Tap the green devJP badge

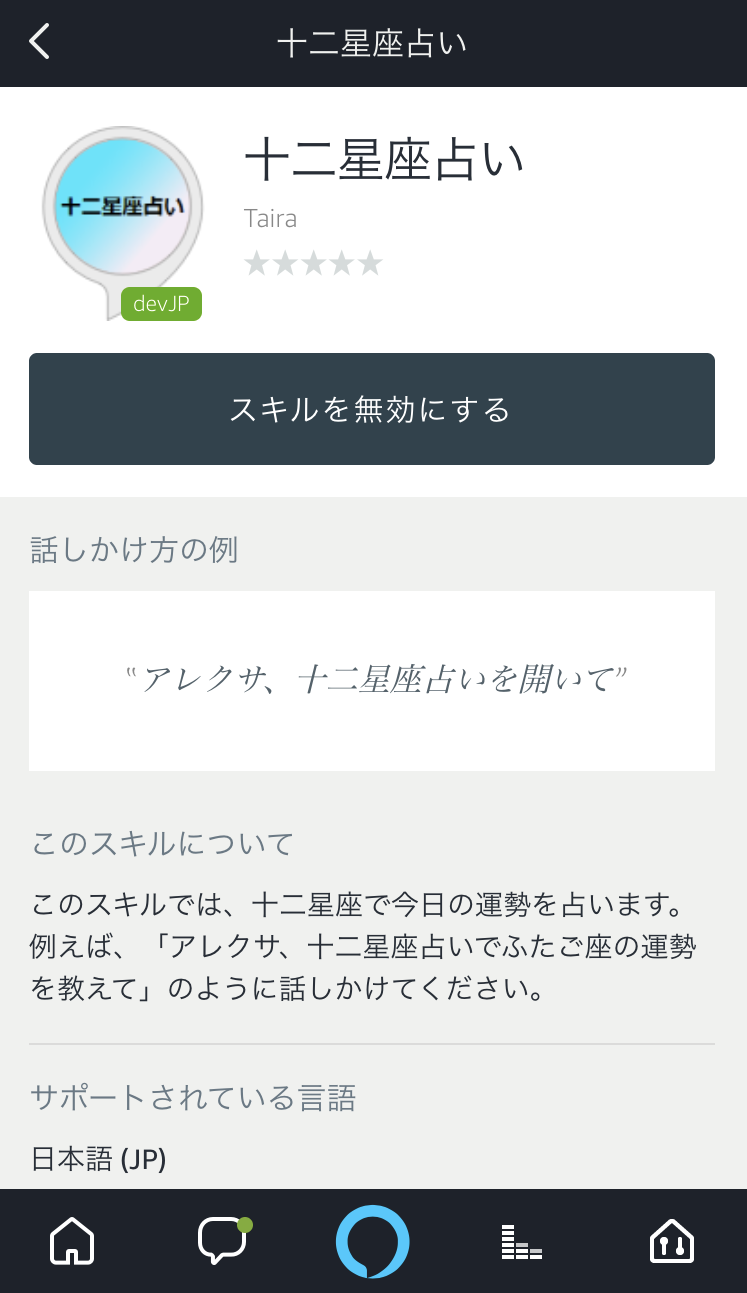pyautogui.click(x=161, y=304)
